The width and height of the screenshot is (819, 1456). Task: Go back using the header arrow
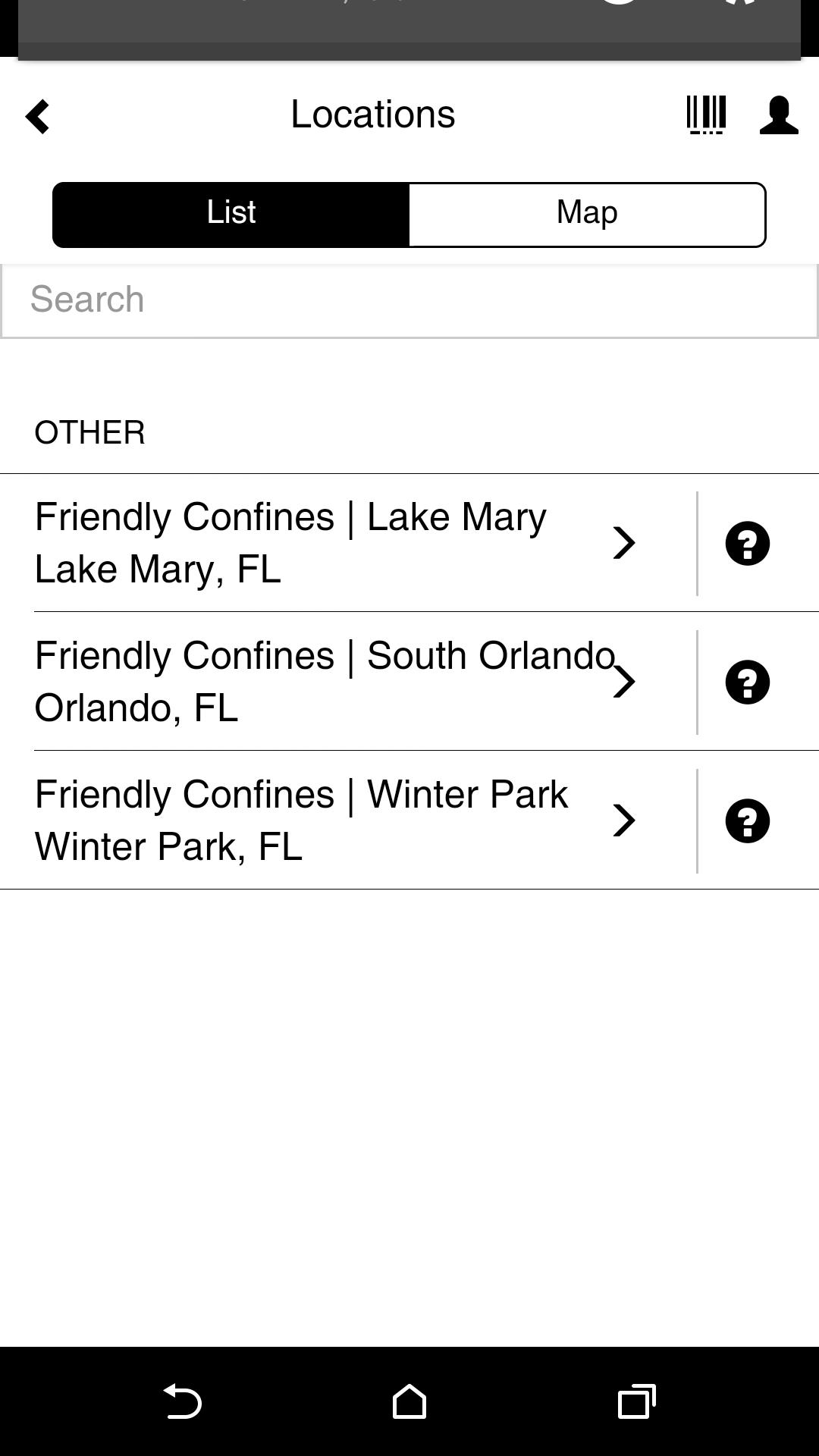click(37, 117)
